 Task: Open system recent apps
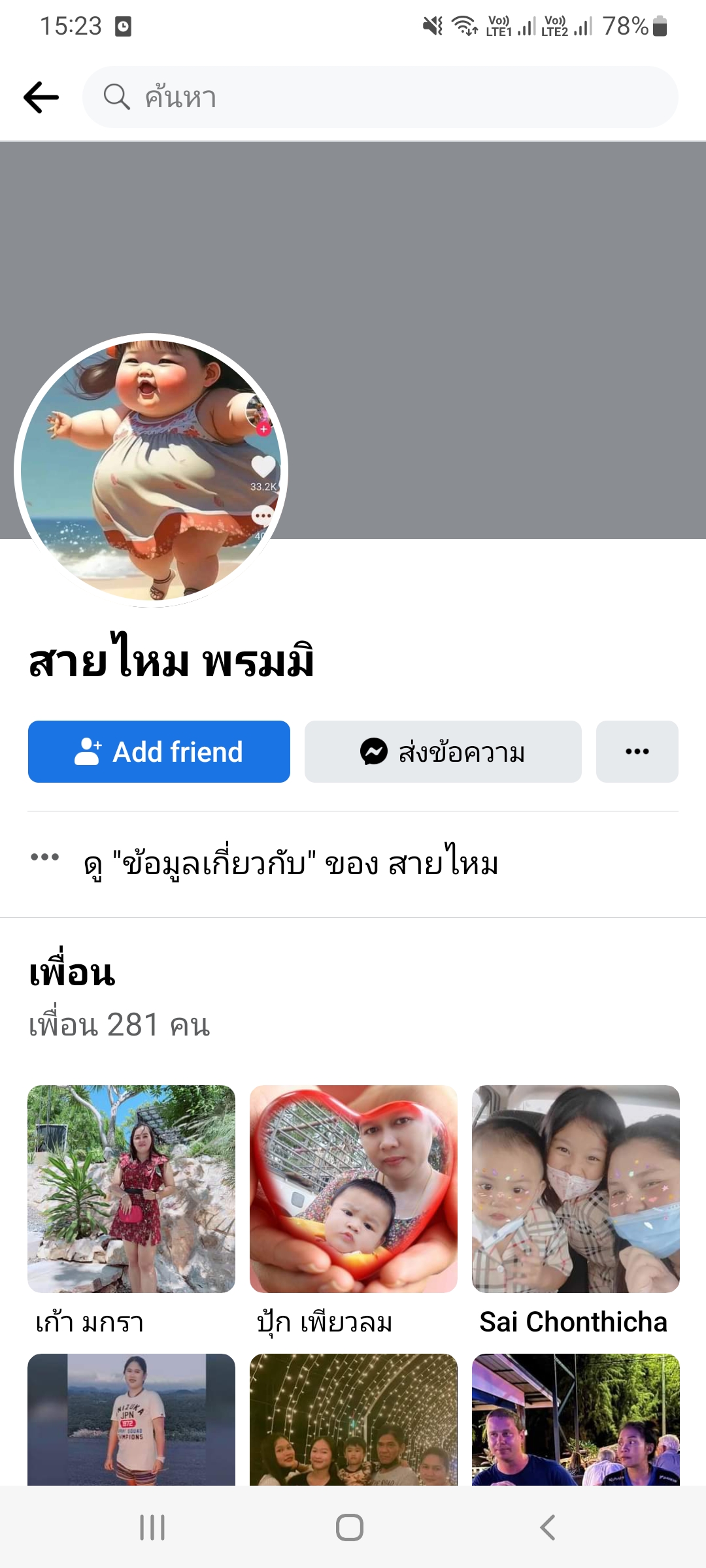click(152, 1527)
